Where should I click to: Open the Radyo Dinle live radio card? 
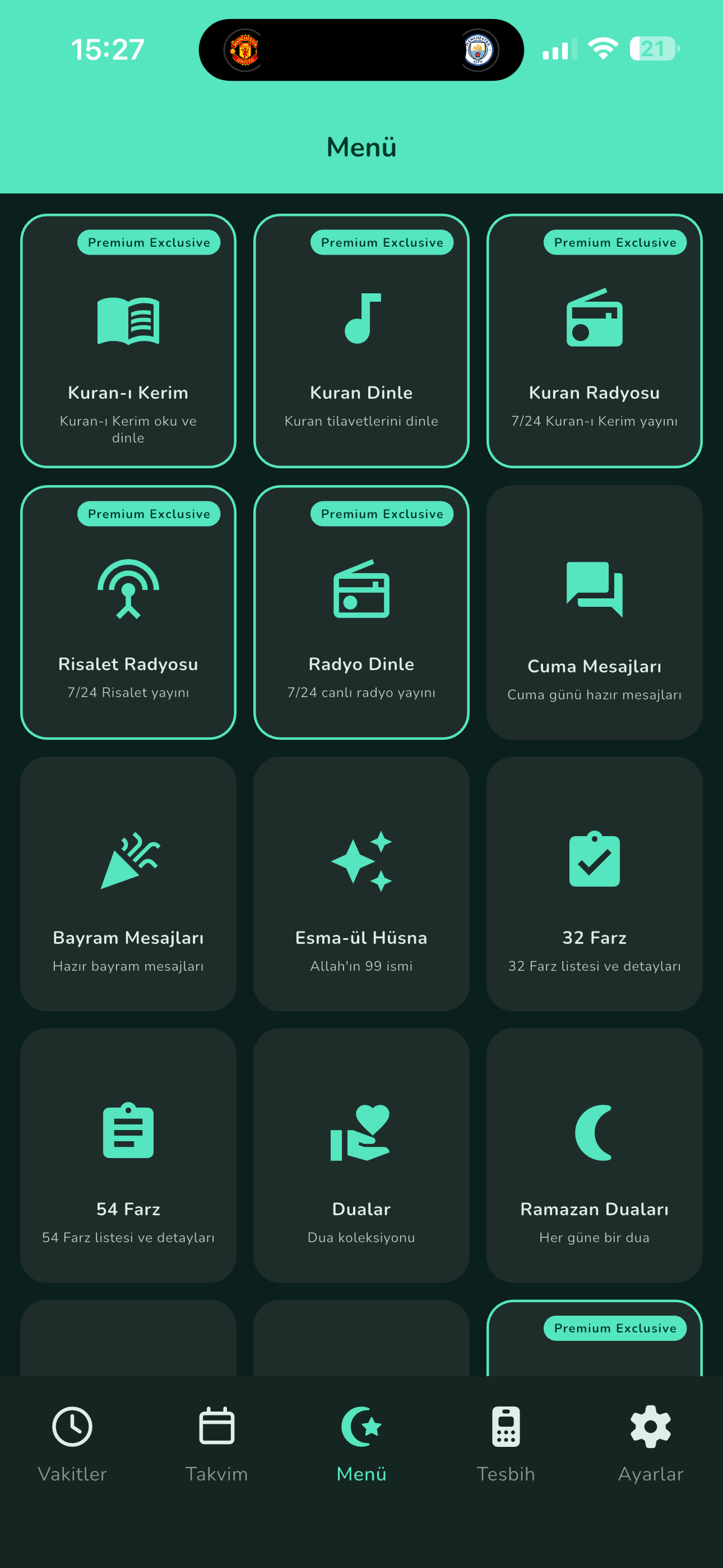coord(361,612)
